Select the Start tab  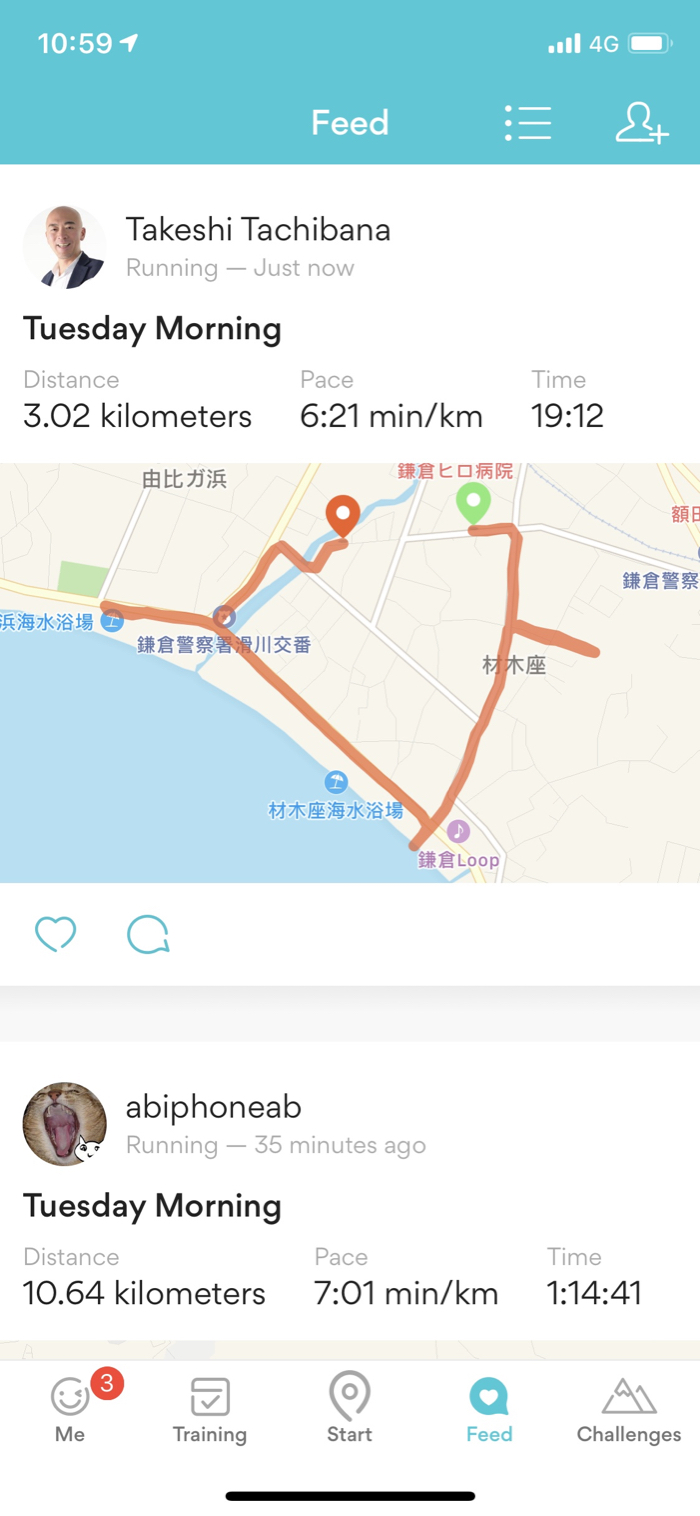[x=350, y=1408]
